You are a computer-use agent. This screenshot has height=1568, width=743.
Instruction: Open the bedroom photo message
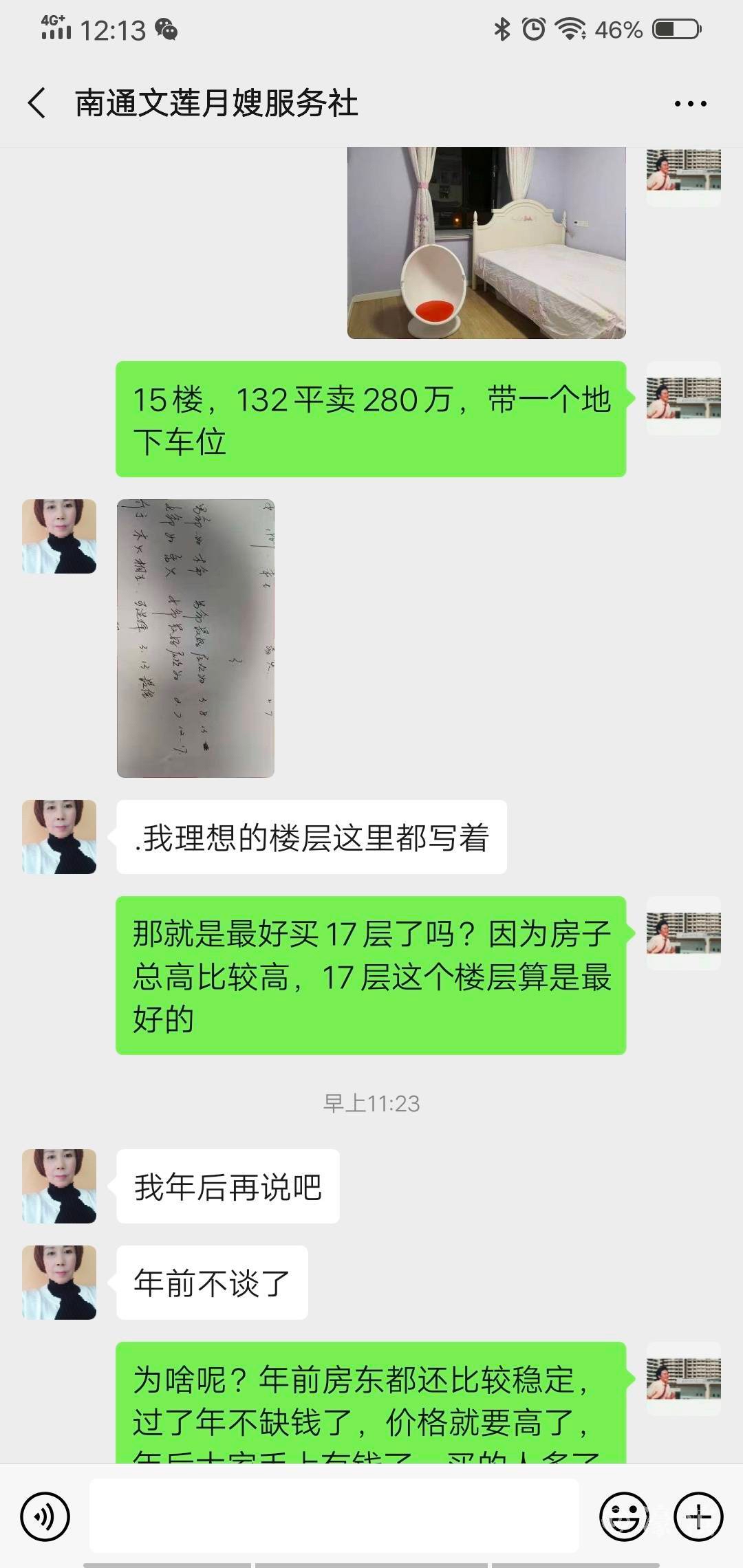coord(486,242)
